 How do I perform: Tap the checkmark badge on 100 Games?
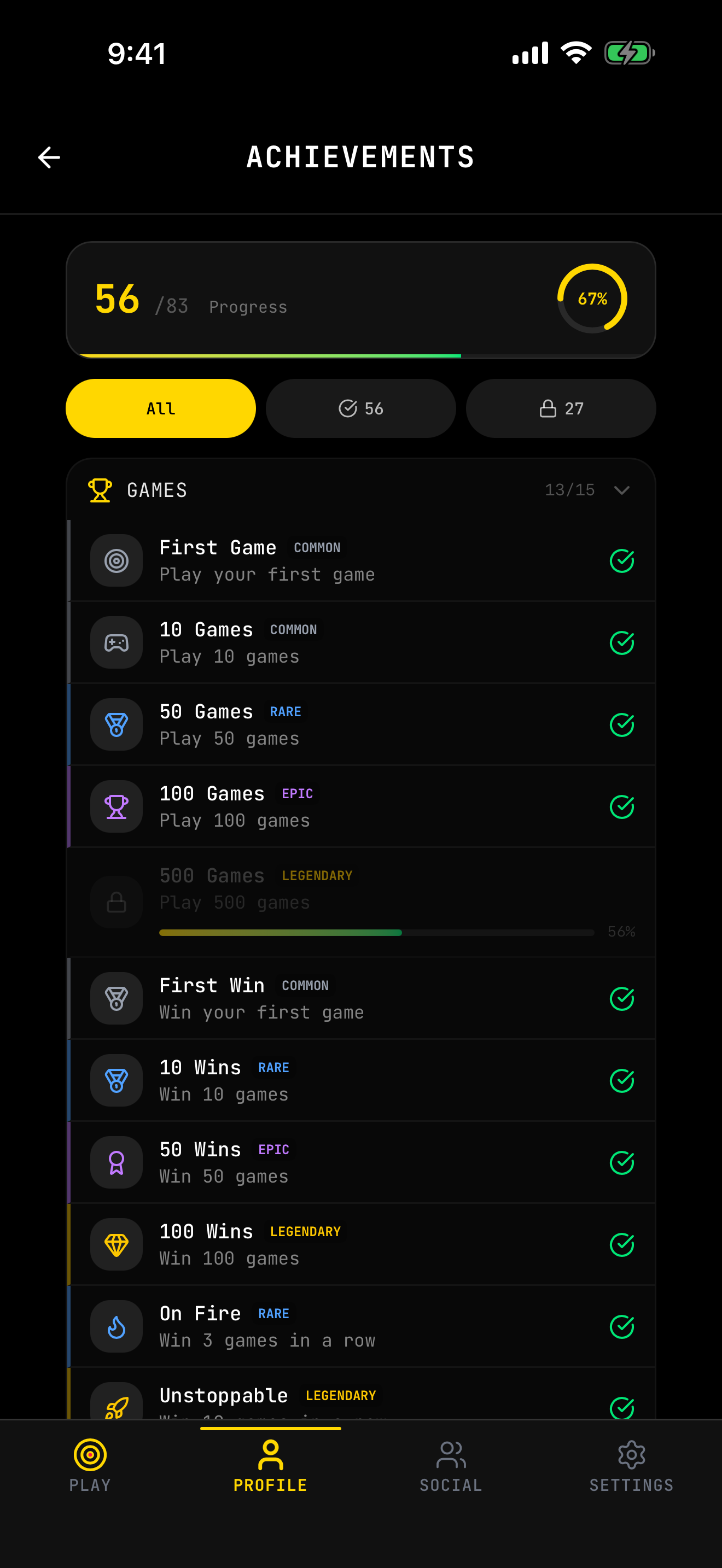tap(622, 806)
